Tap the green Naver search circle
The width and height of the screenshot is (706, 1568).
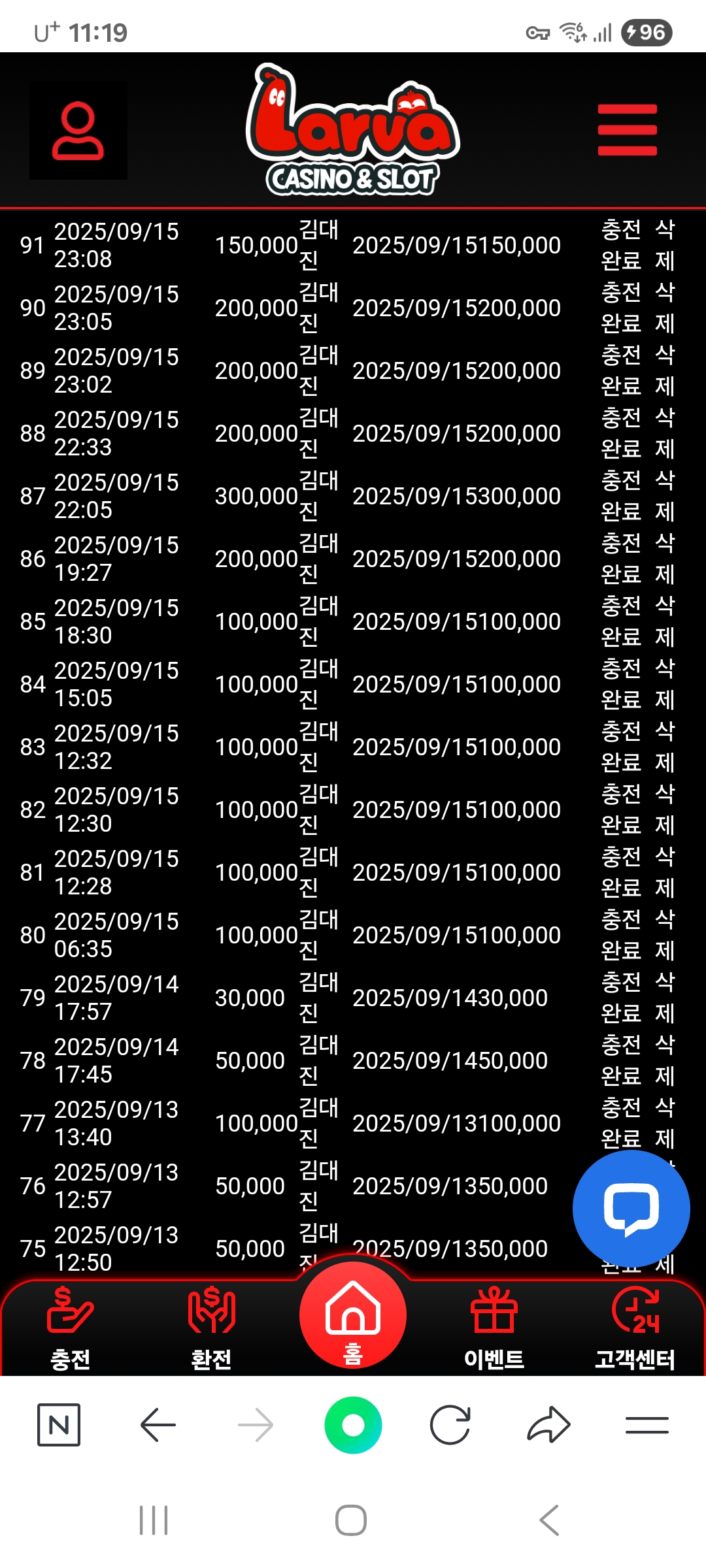tap(353, 1425)
